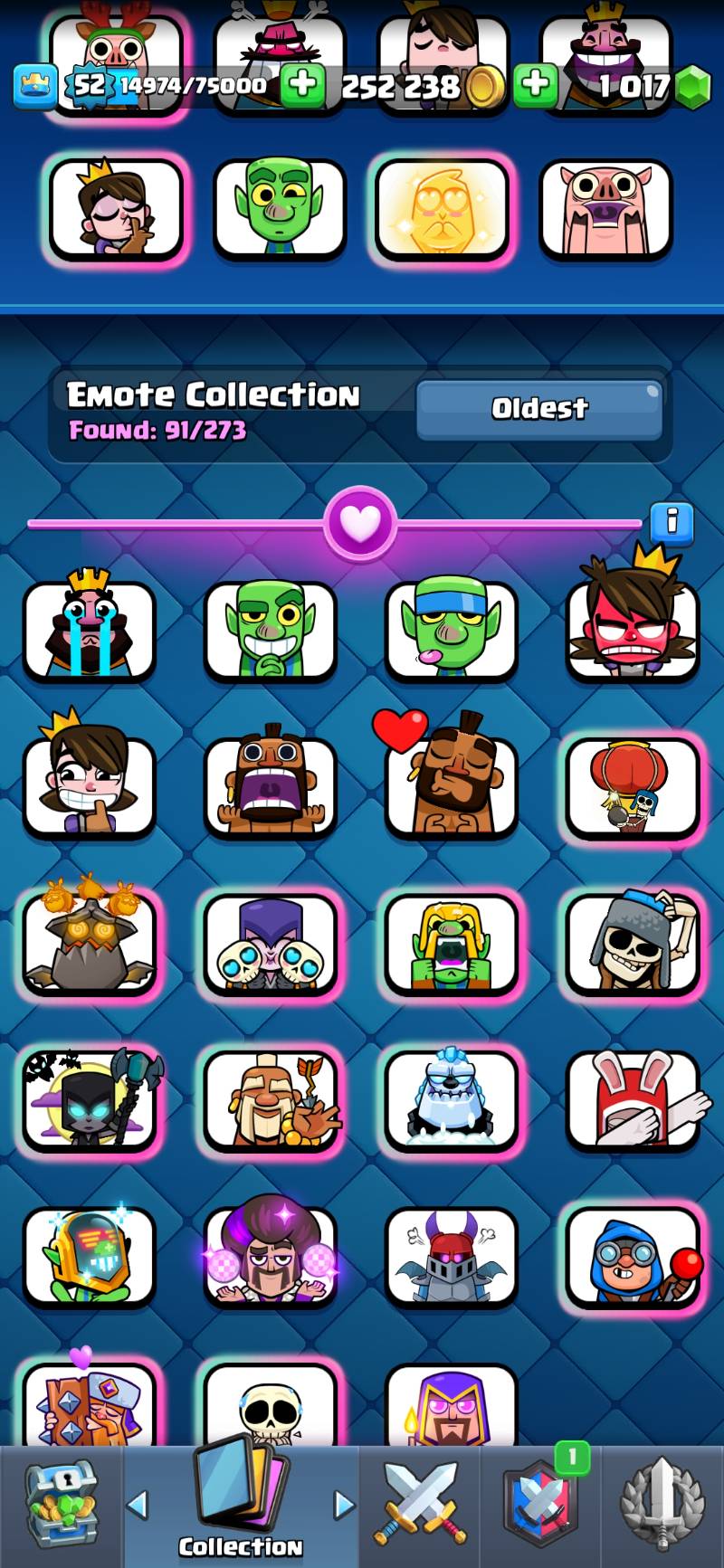Open the Clan shield tab
Screen dimensions: 724x1568
coord(541,1504)
